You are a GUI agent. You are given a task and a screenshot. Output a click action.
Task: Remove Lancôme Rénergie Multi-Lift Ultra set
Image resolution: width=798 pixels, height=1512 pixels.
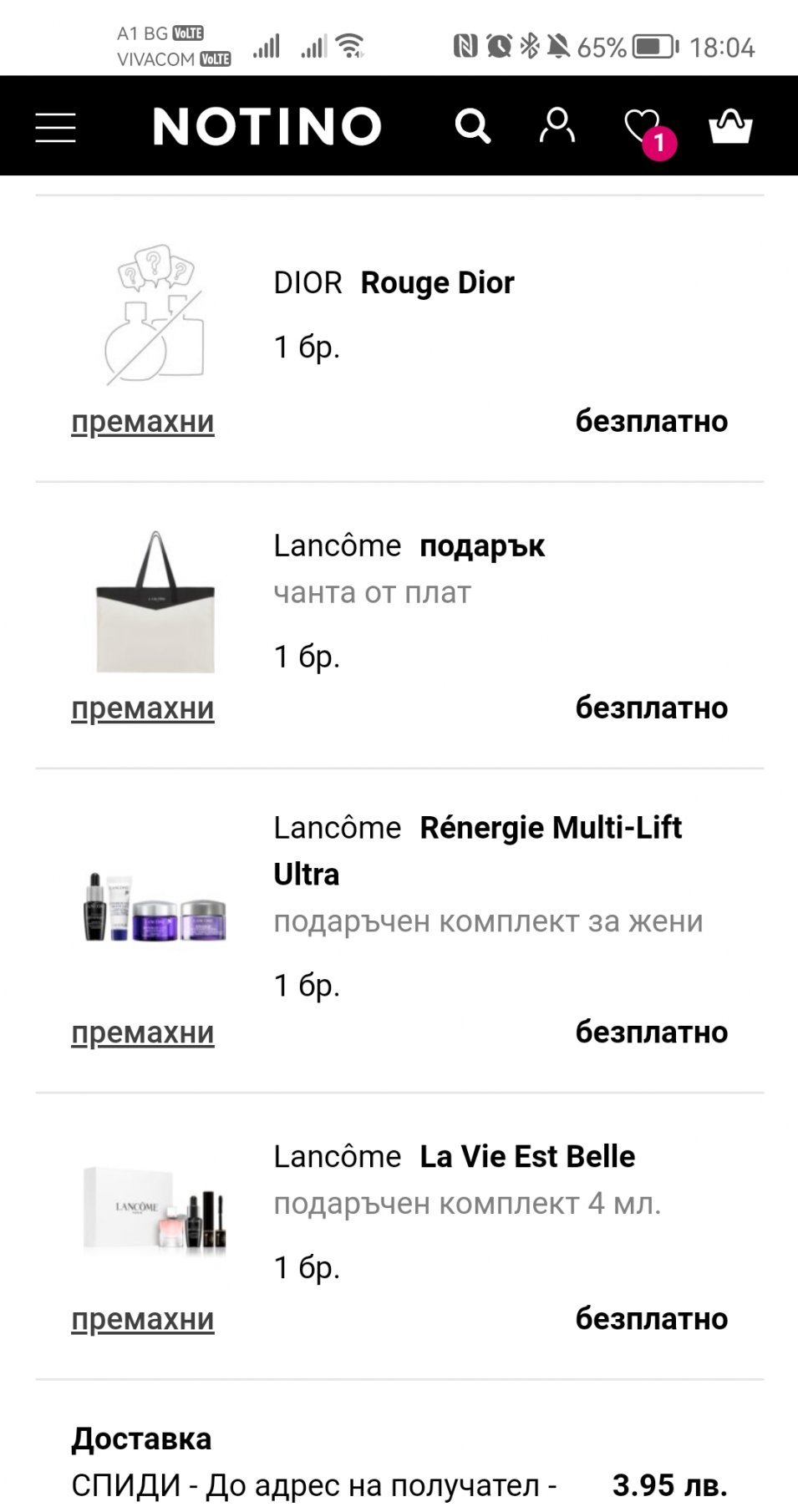(x=143, y=1033)
